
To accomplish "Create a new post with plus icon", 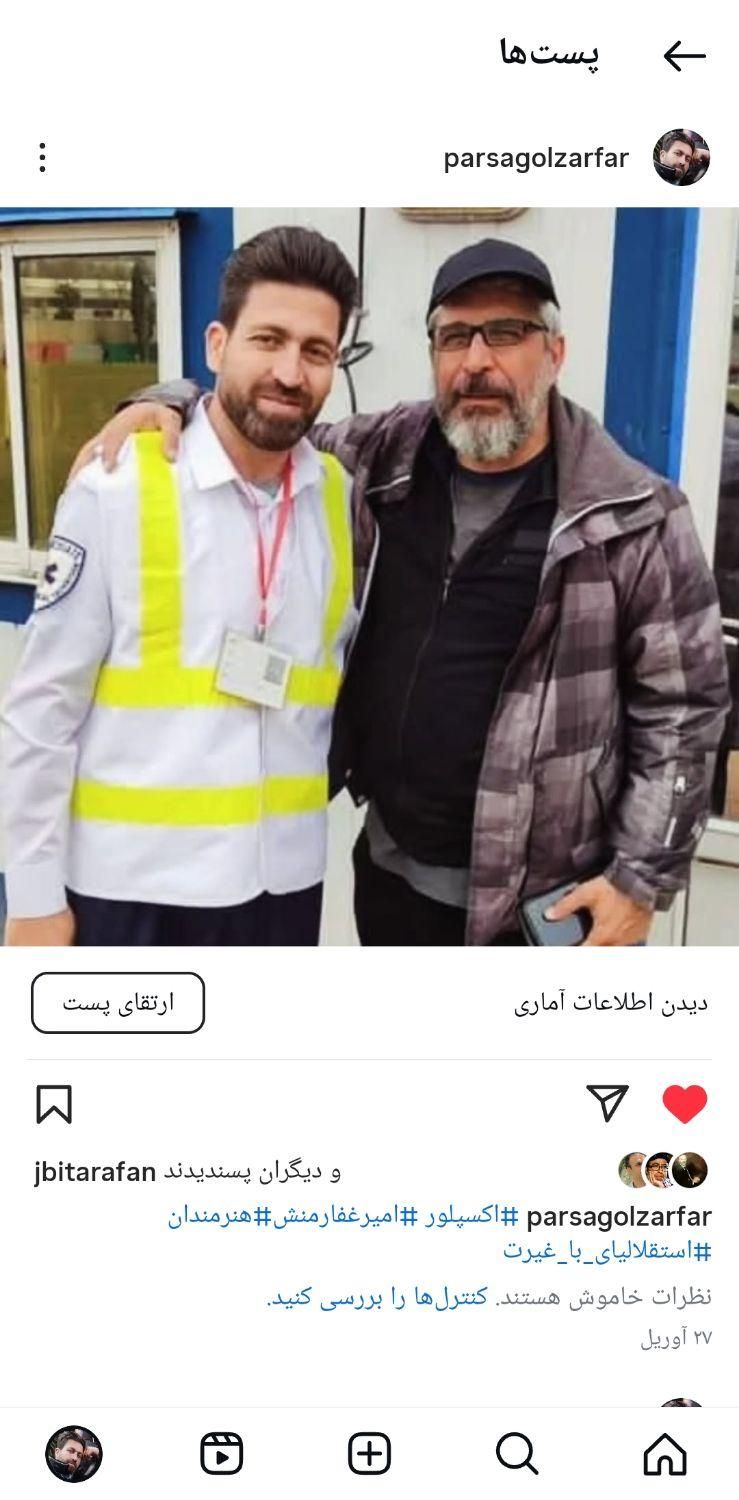I will [x=369, y=1454].
